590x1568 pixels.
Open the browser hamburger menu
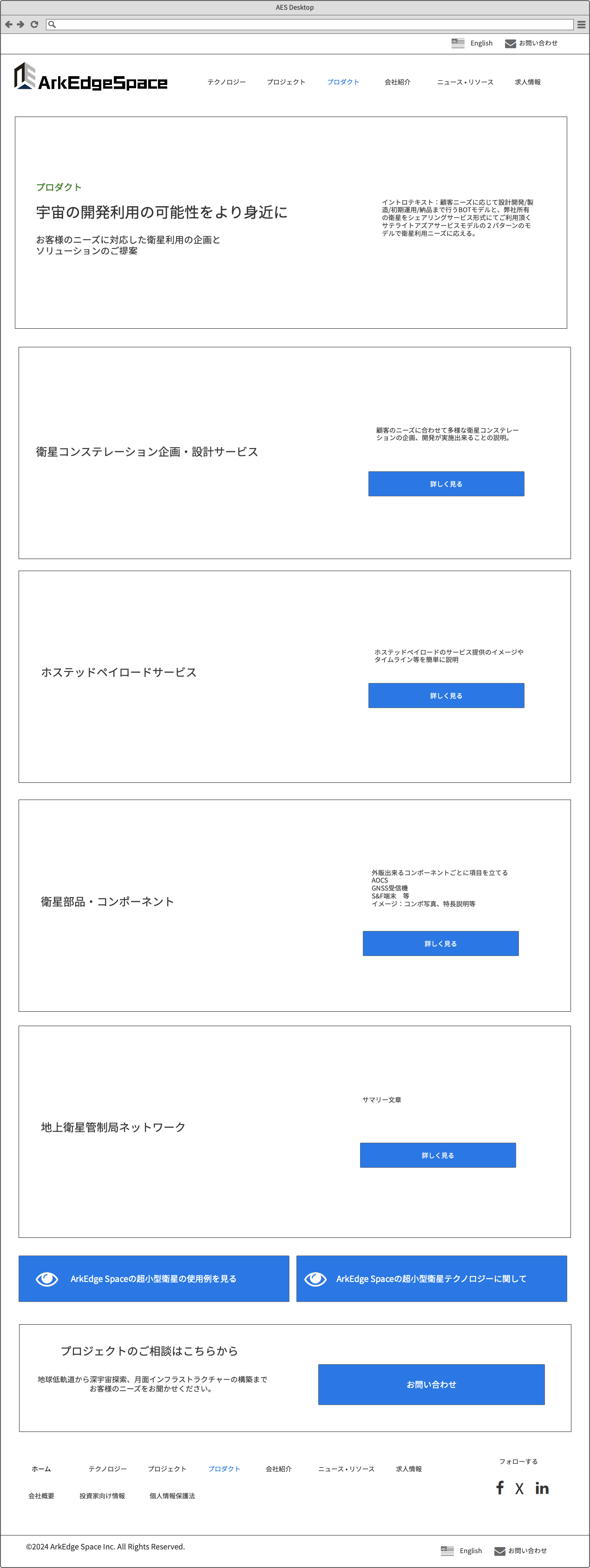click(581, 24)
